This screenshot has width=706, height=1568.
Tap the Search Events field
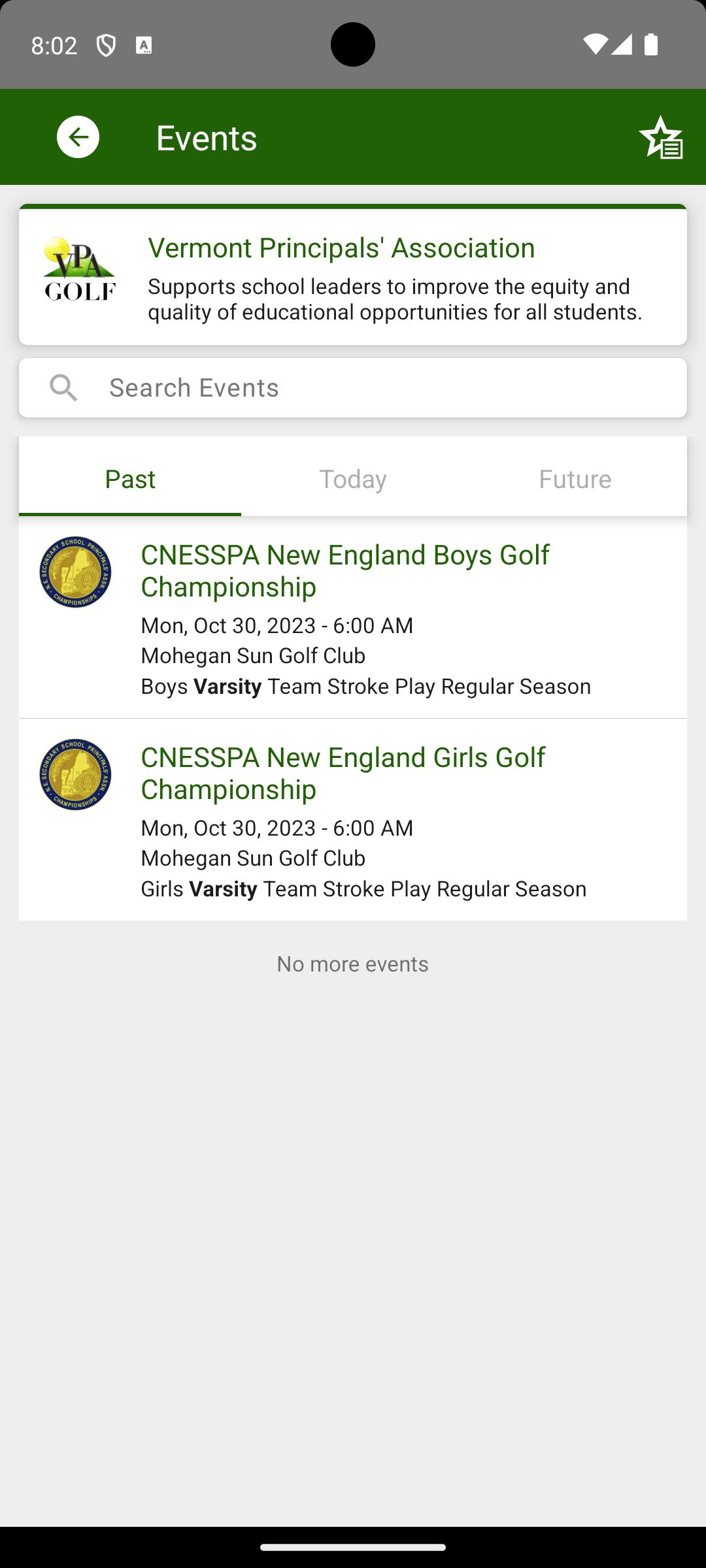coord(353,387)
